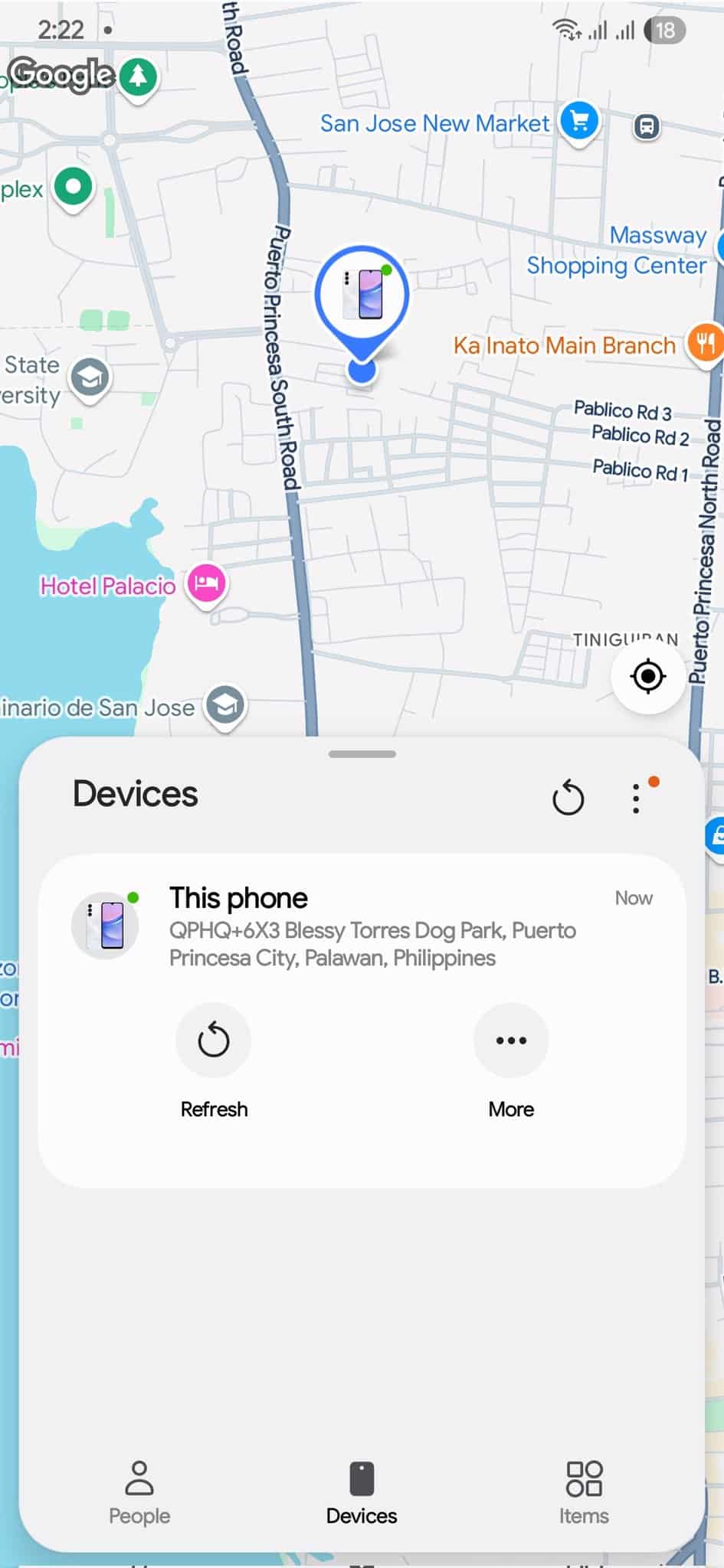Switch to the People tab

[x=139, y=1491]
